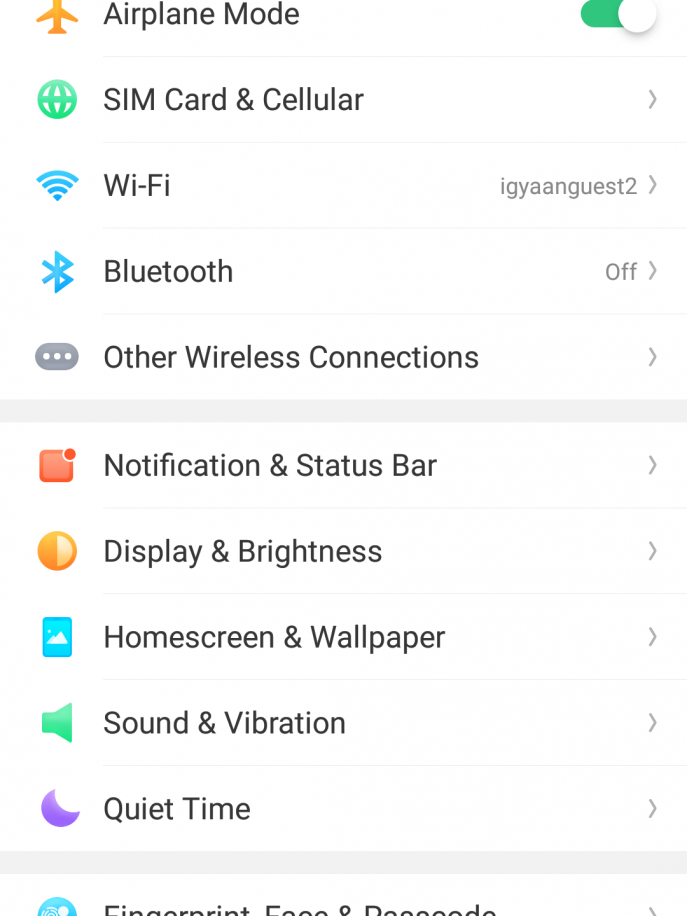This screenshot has width=687, height=916.
Task: Open SIM Card & Cellular settings
Action: tap(343, 100)
